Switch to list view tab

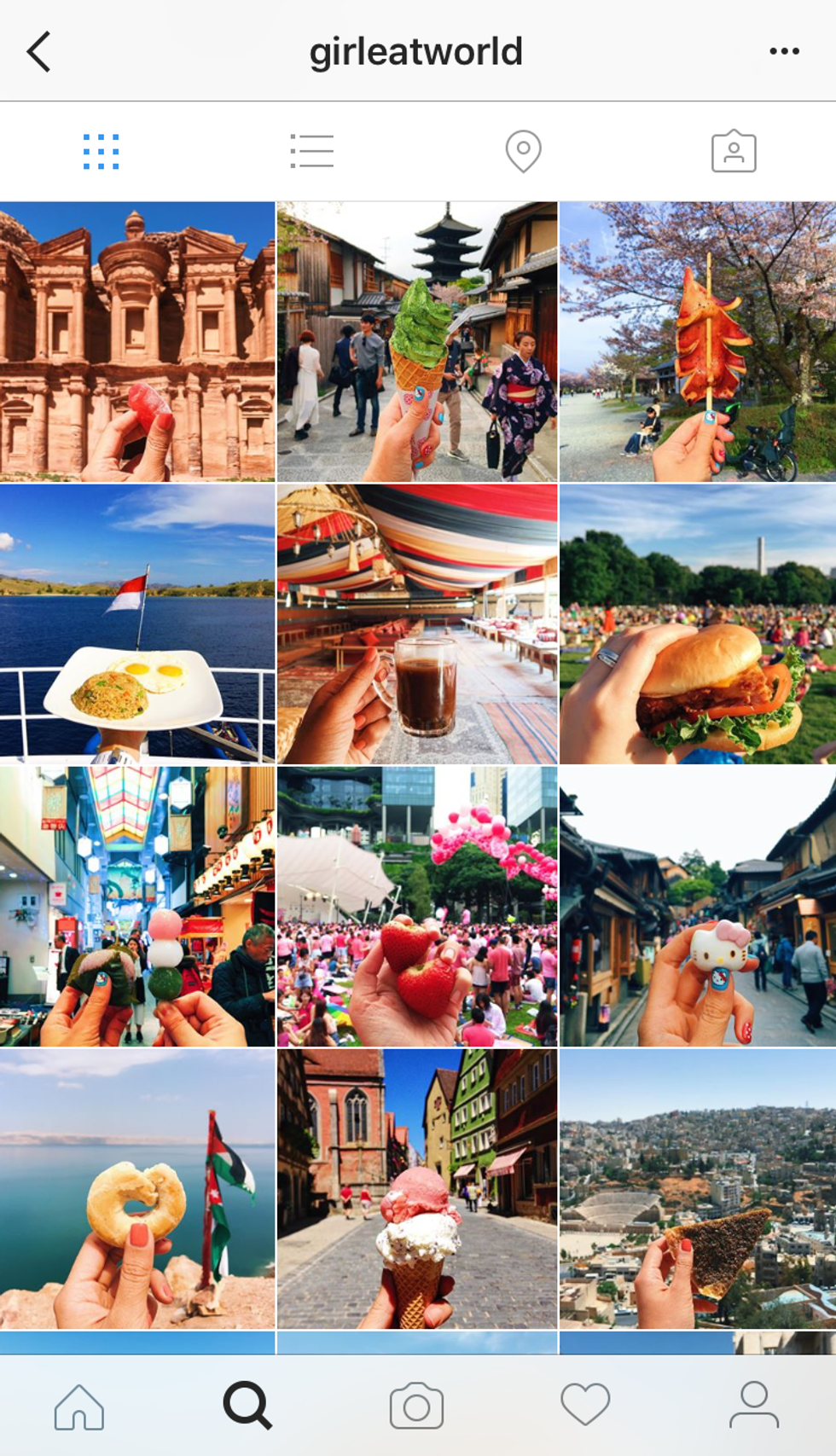[311, 152]
